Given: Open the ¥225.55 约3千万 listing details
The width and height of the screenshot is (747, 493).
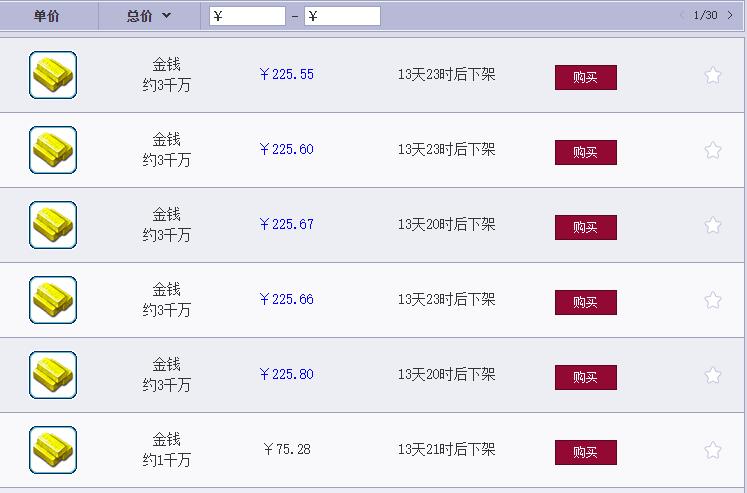Looking at the screenshot, I should click(x=53, y=75).
